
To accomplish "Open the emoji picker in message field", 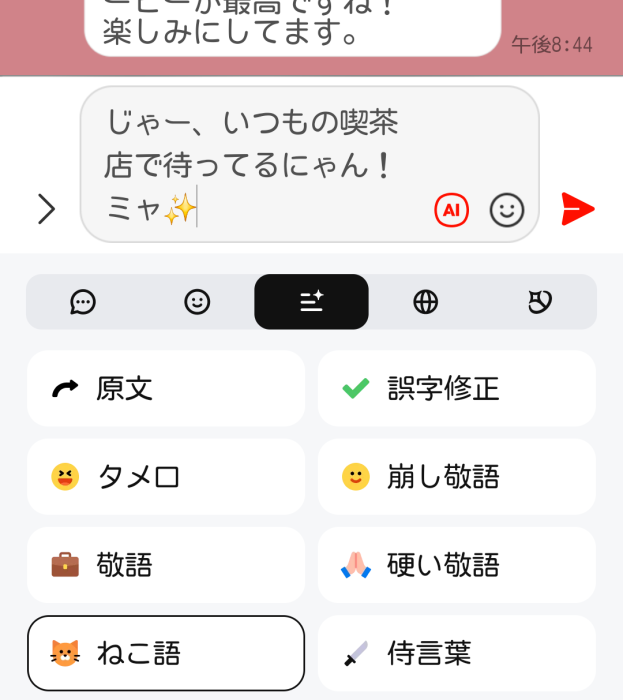I will [x=507, y=209].
